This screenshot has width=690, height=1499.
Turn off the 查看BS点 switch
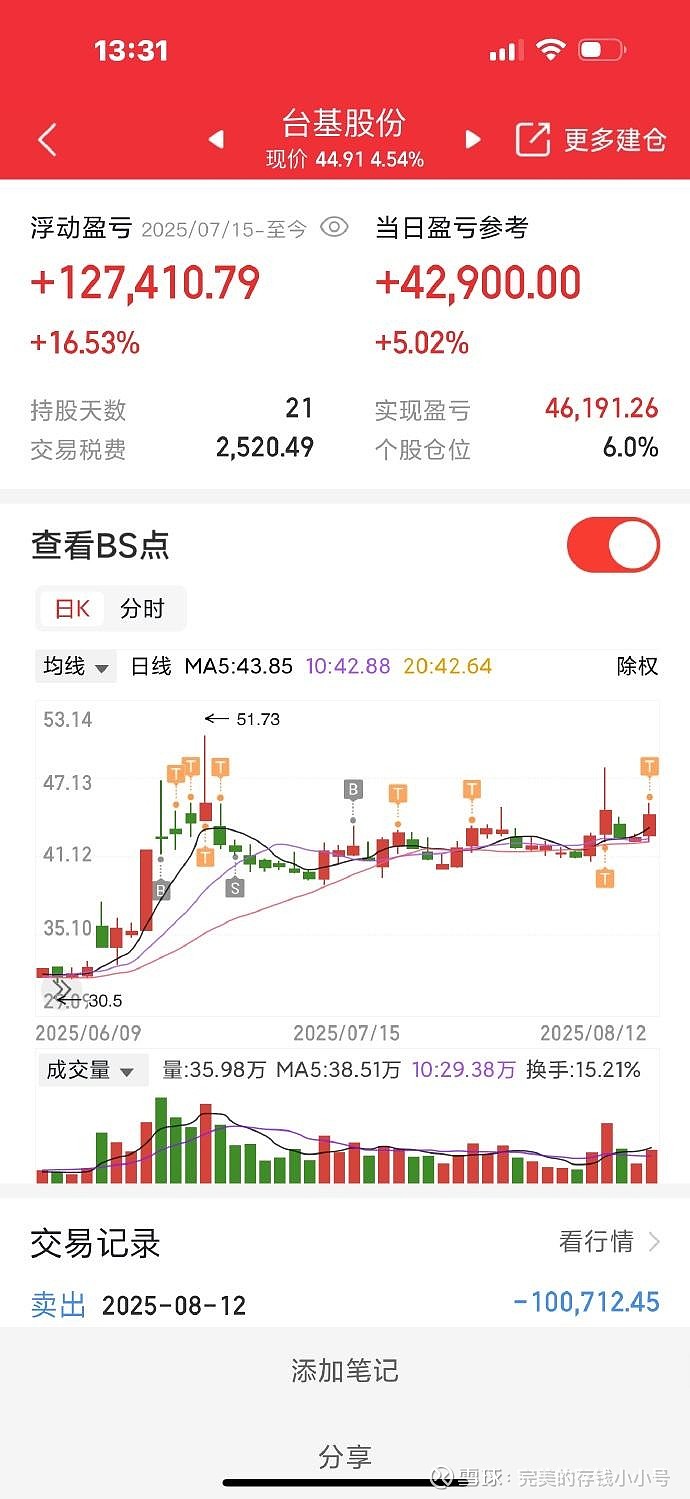tap(613, 545)
